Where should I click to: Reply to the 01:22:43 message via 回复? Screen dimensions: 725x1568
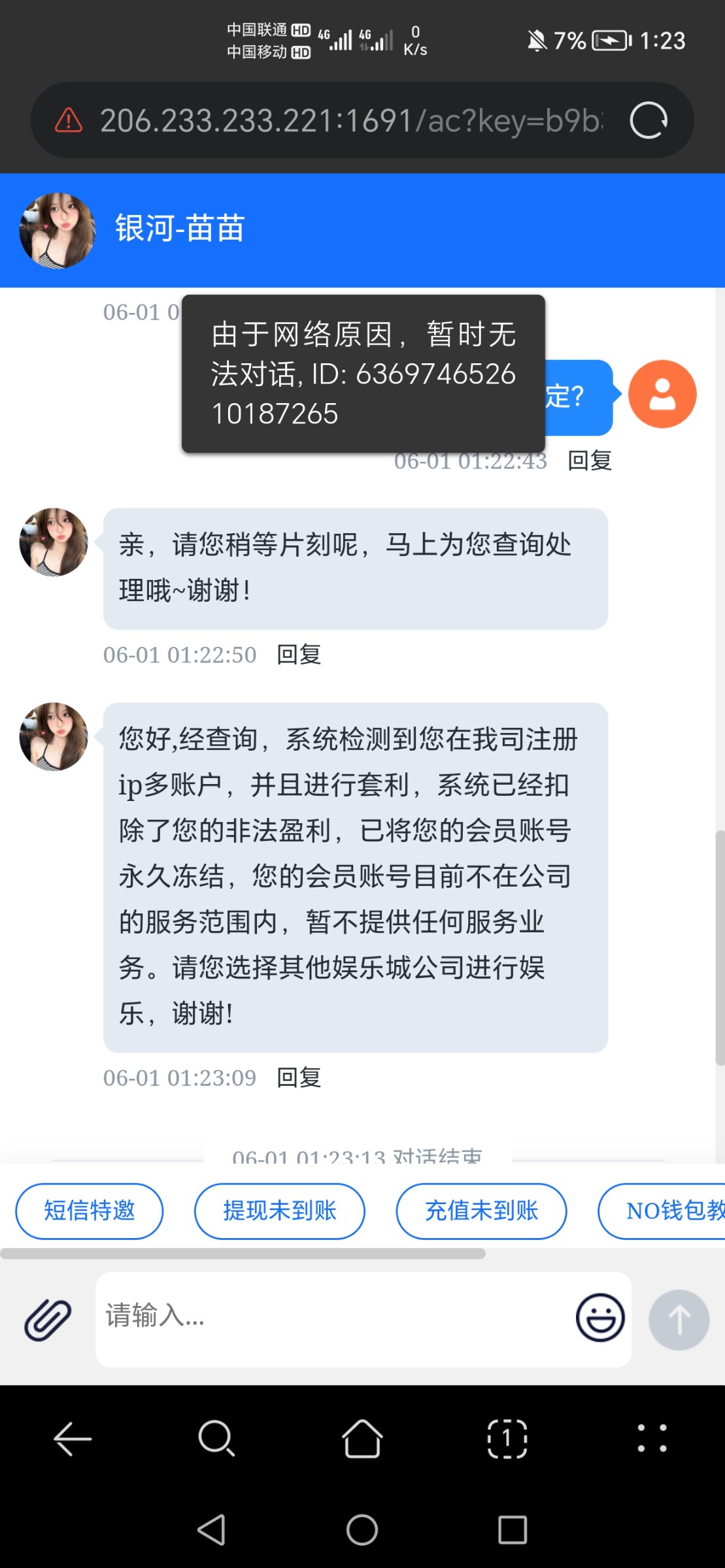[x=590, y=461]
